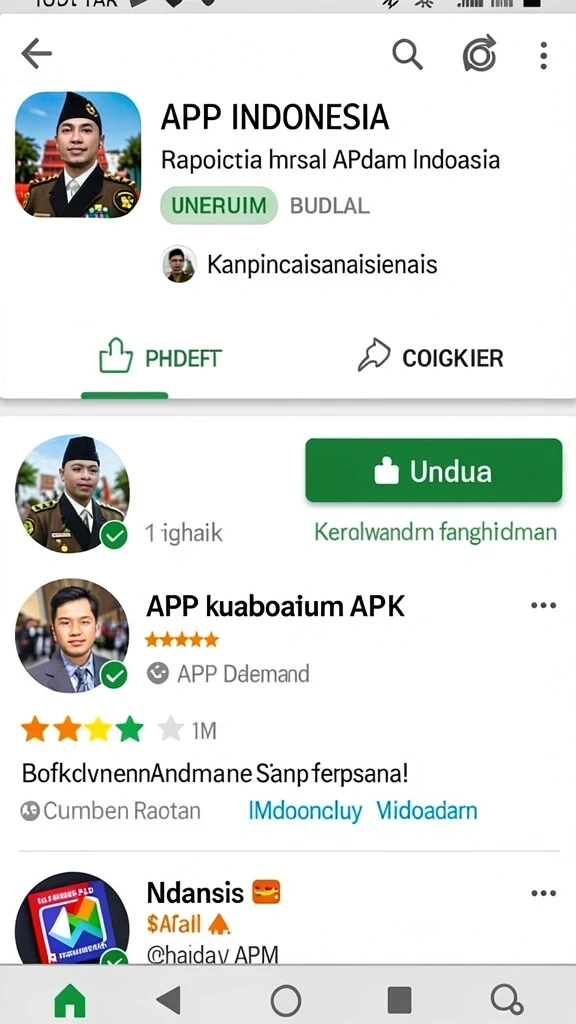Go to the green home tab
This screenshot has height=1024, width=576.
tap(69, 999)
